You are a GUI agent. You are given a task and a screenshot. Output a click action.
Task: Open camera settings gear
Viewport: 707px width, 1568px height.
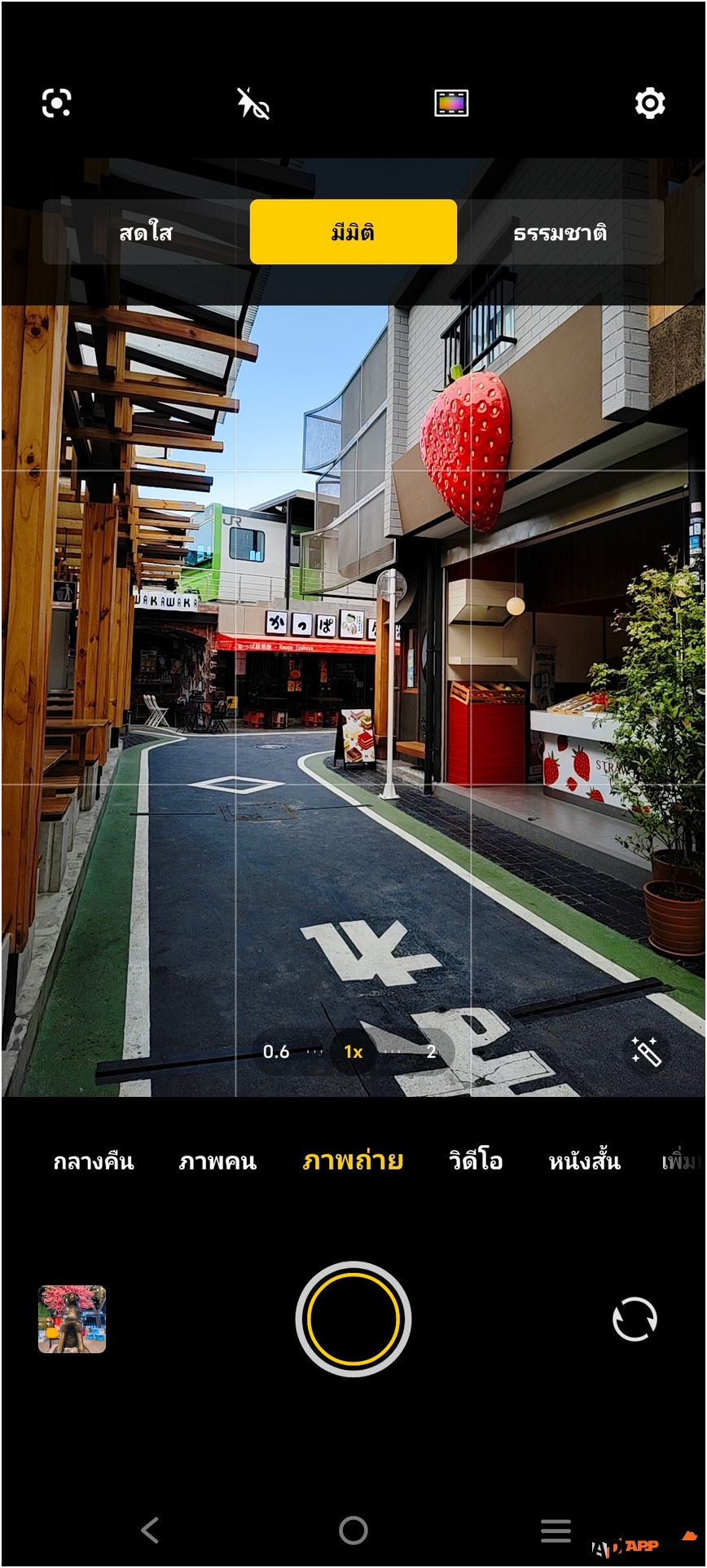click(x=650, y=104)
